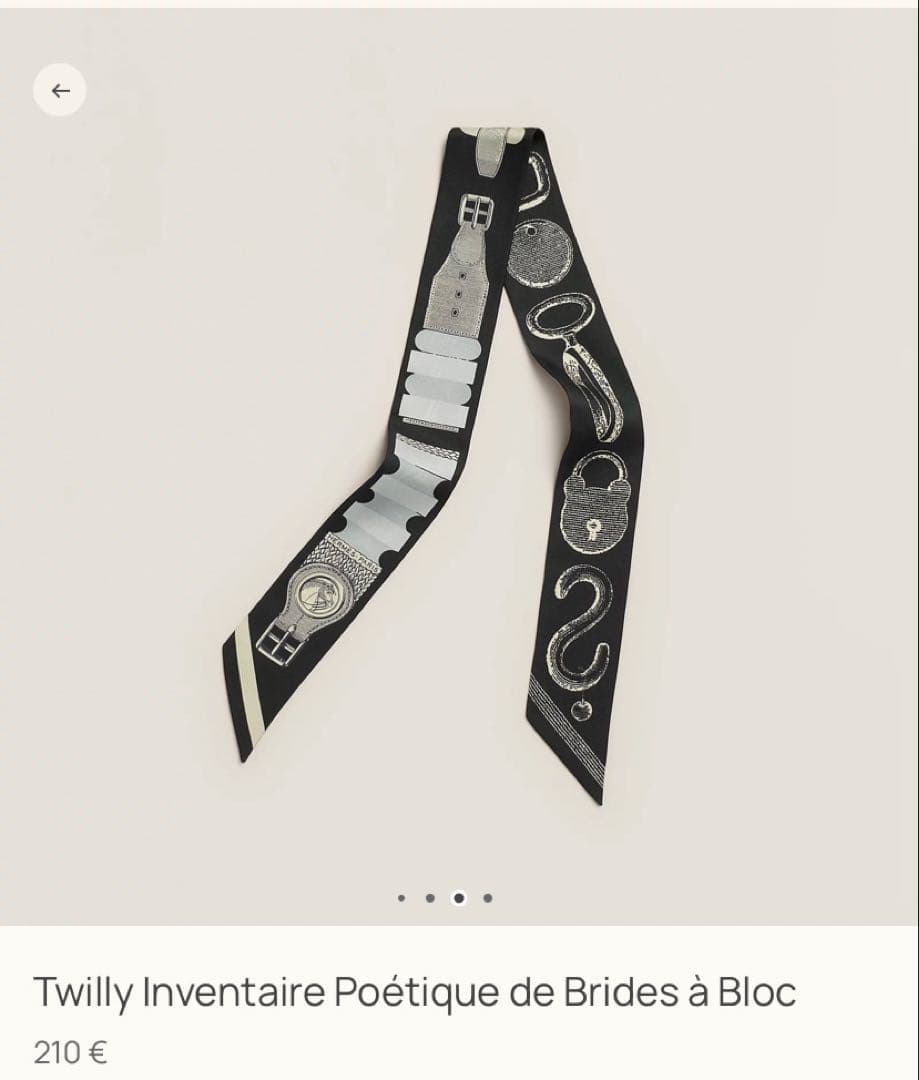Jump to the first image dot
Screen dimensions: 919x1080
point(402,898)
